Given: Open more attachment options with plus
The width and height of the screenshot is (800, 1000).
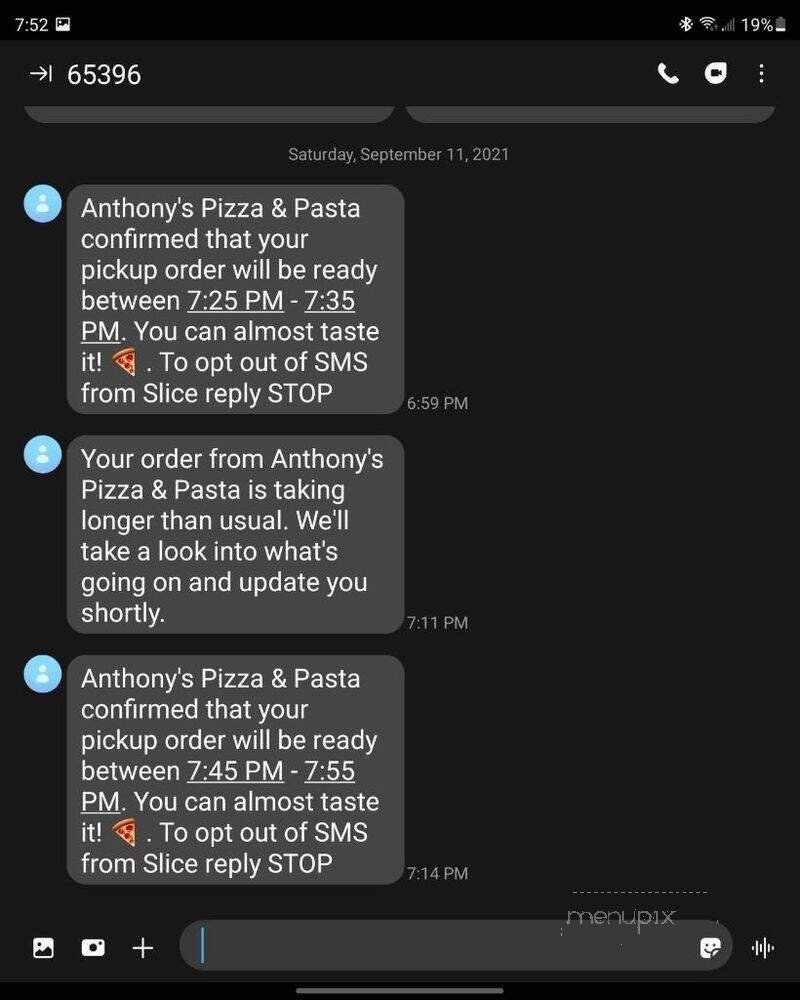Looking at the screenshot, I should click(143, 947).
